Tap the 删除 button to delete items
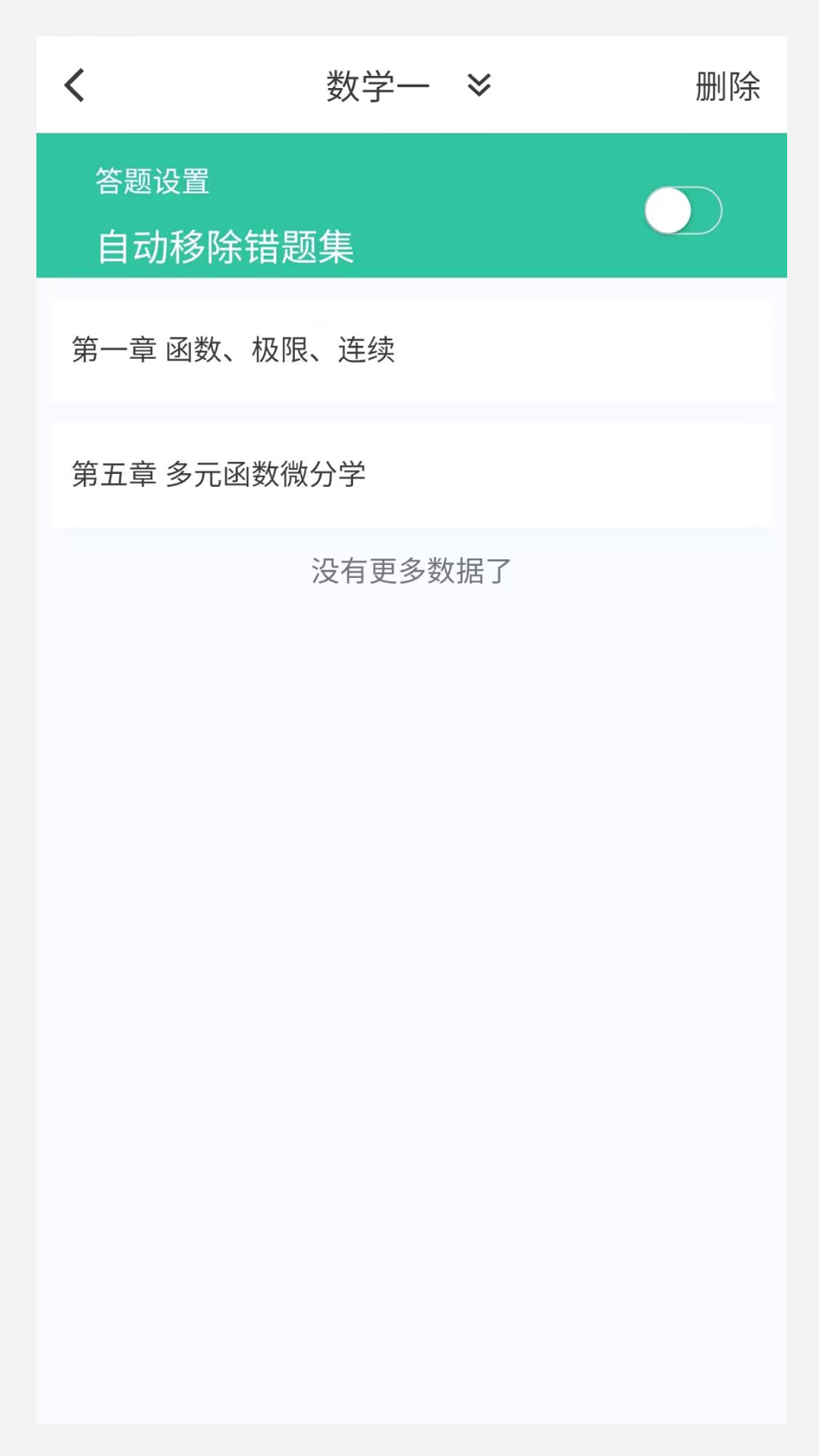This screenshot has width=819, height=1456. pos(727,86)
